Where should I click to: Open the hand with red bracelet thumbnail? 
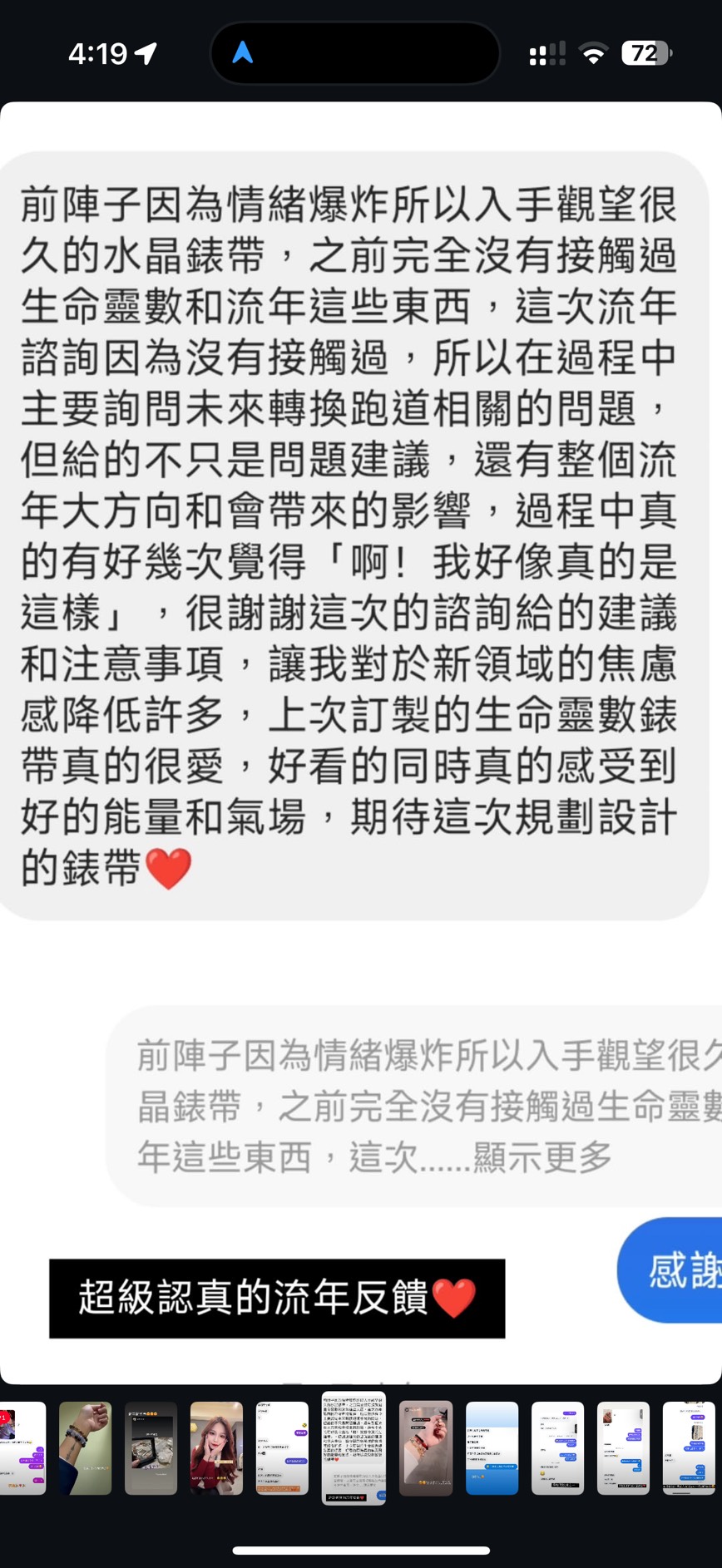pos(426,1447)
